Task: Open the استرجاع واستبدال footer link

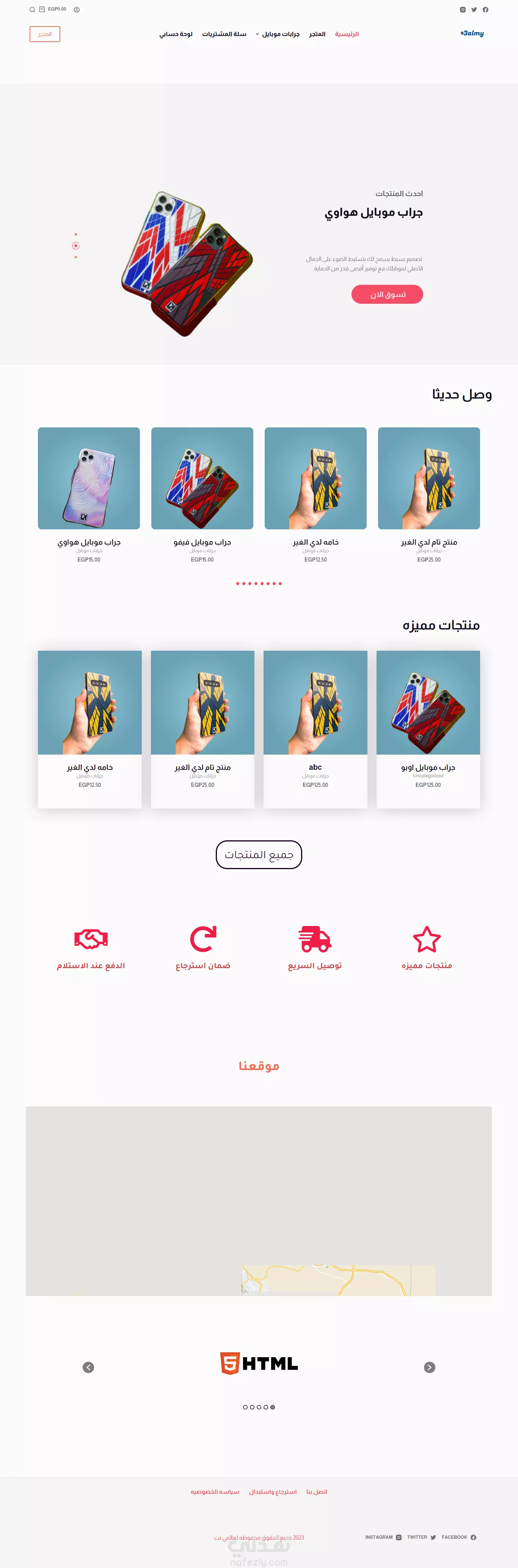Action: point(273,1491)
